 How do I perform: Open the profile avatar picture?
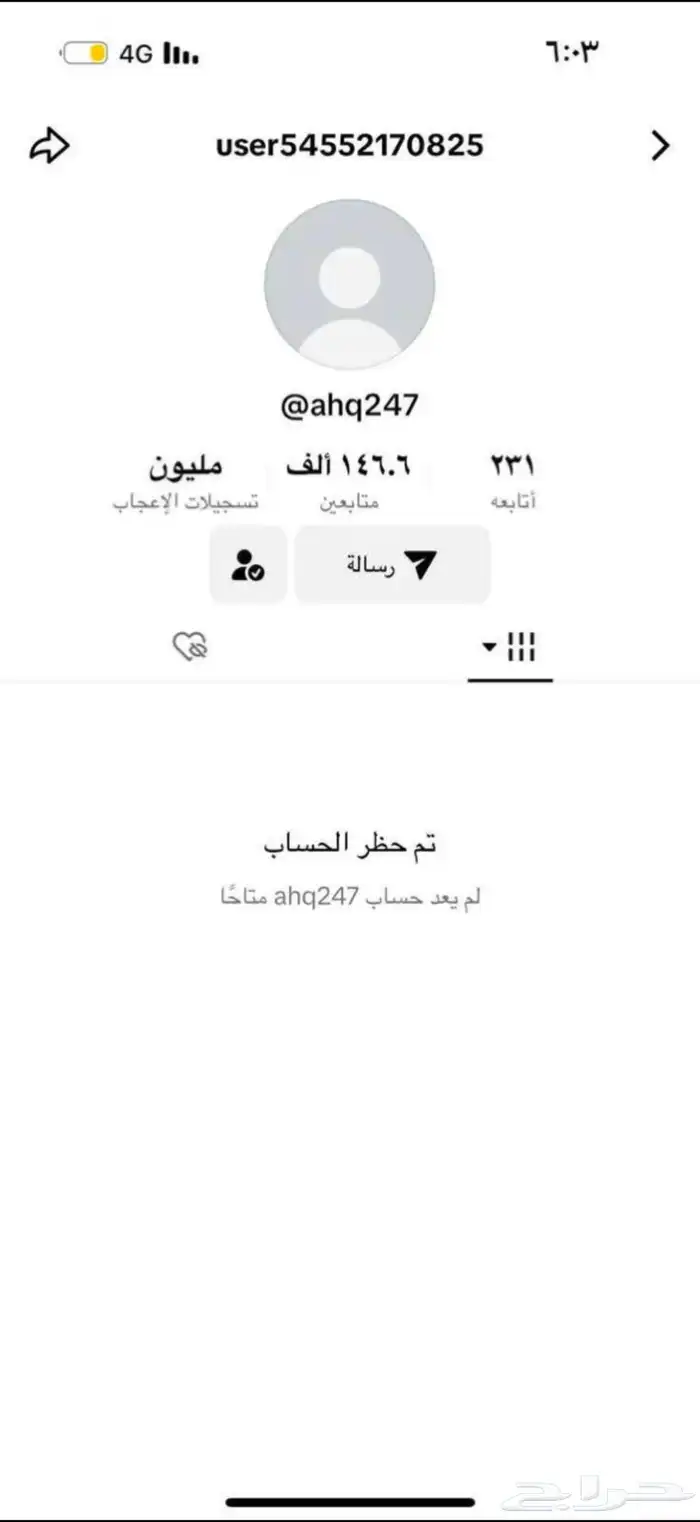349,285
